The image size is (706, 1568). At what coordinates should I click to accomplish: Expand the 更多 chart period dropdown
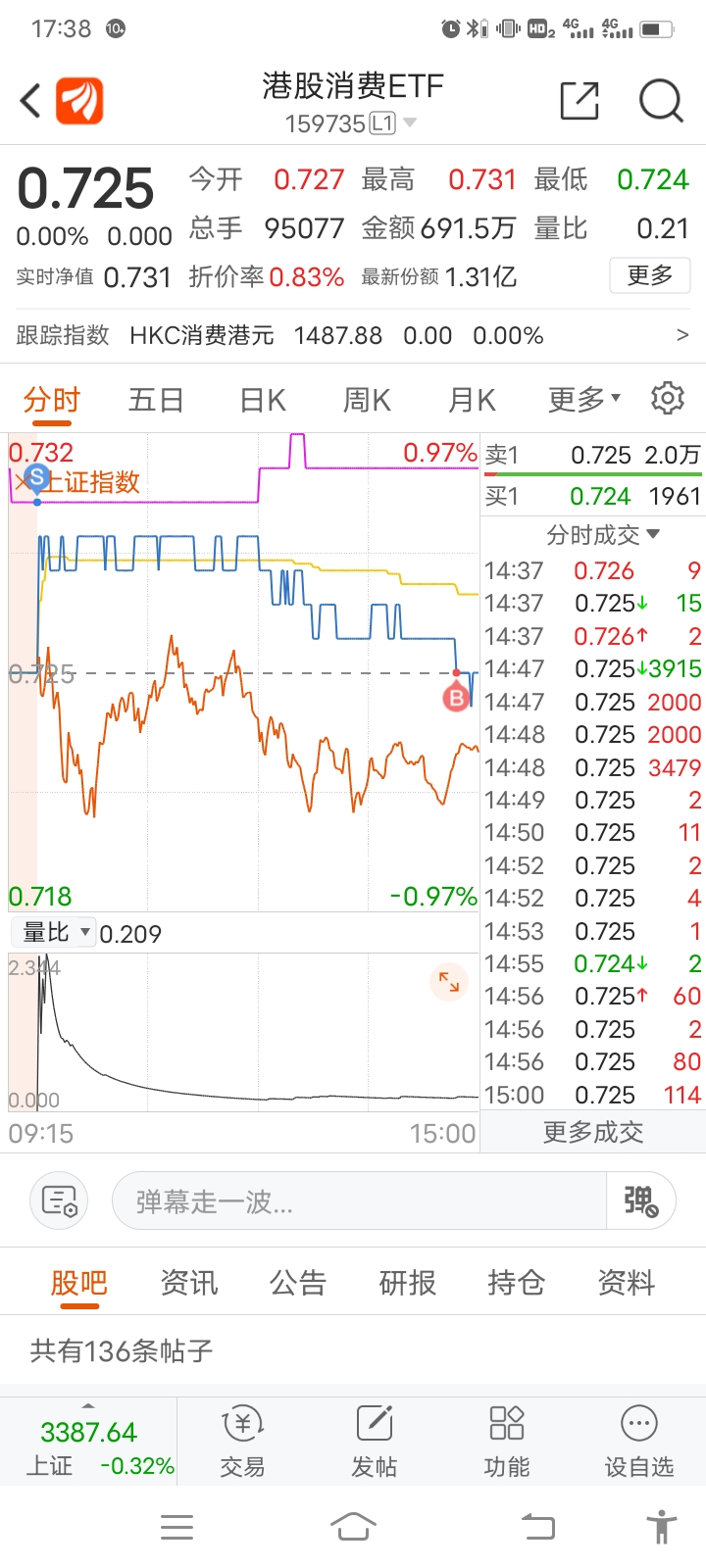584,400
